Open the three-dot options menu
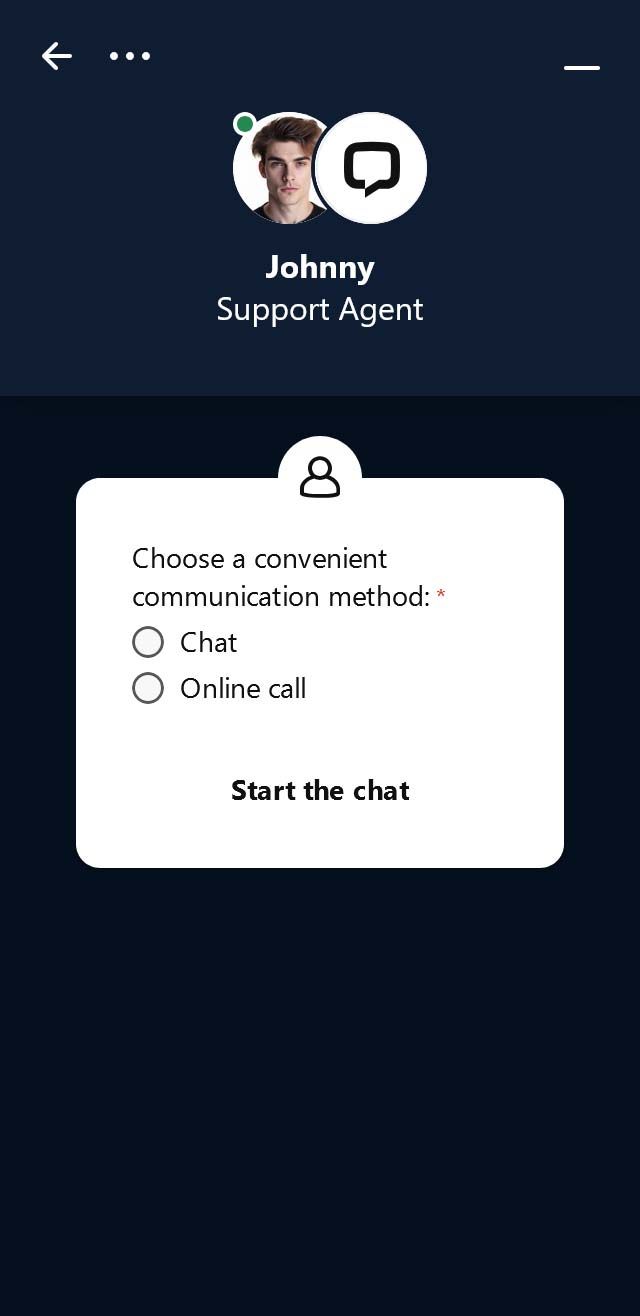The width and height of the screenshot is (640, 1316). point(130,56)
